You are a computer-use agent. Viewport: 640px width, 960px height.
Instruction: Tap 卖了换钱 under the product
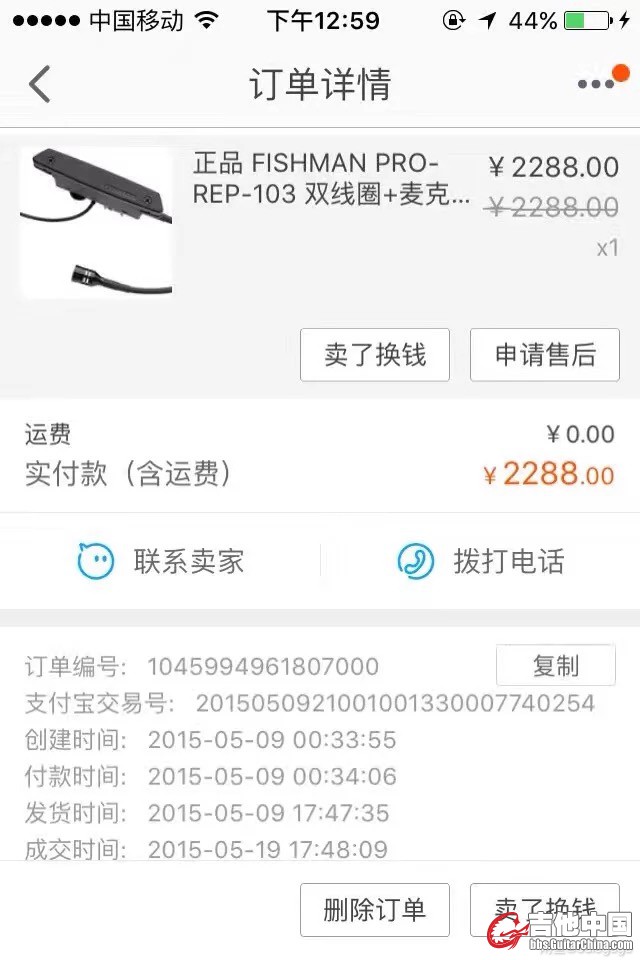[375, 355]
